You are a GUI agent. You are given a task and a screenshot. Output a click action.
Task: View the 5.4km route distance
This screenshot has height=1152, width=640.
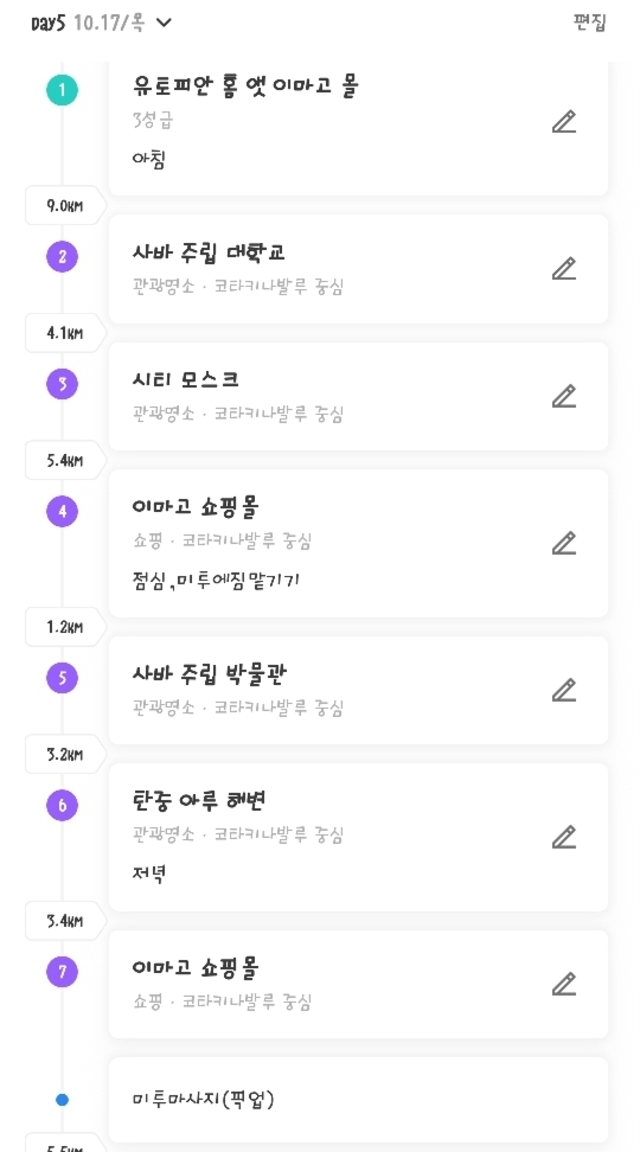pos(64,460)
